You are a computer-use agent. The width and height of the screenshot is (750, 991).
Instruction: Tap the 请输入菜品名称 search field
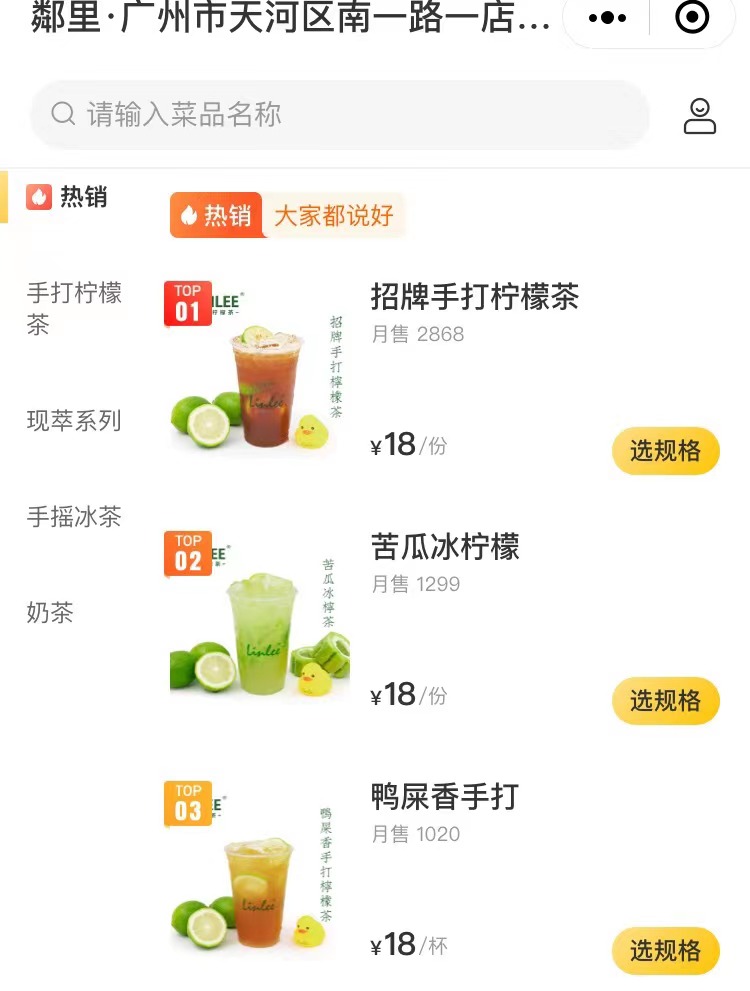coord(340,114)
